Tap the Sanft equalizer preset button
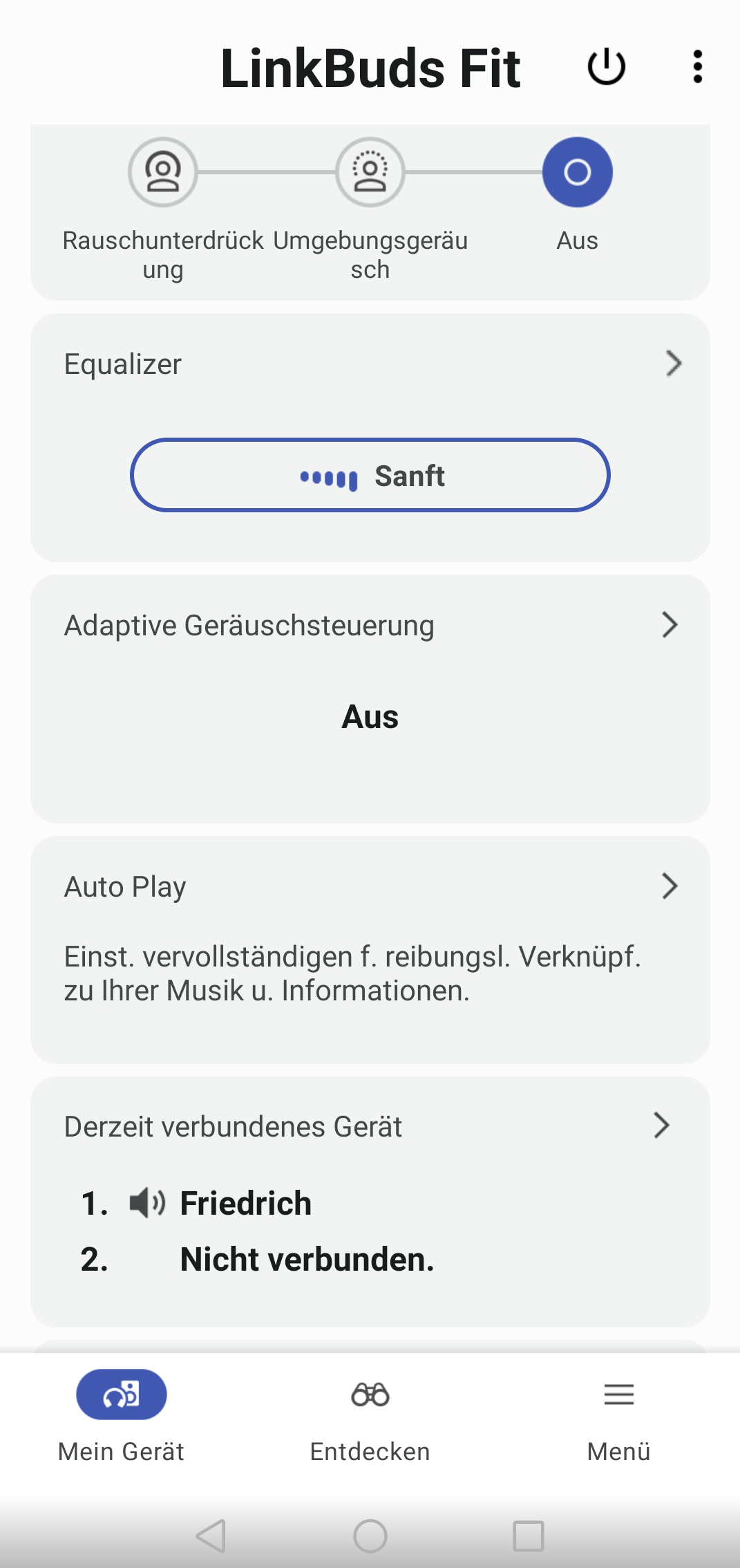 tap(370, 476)
